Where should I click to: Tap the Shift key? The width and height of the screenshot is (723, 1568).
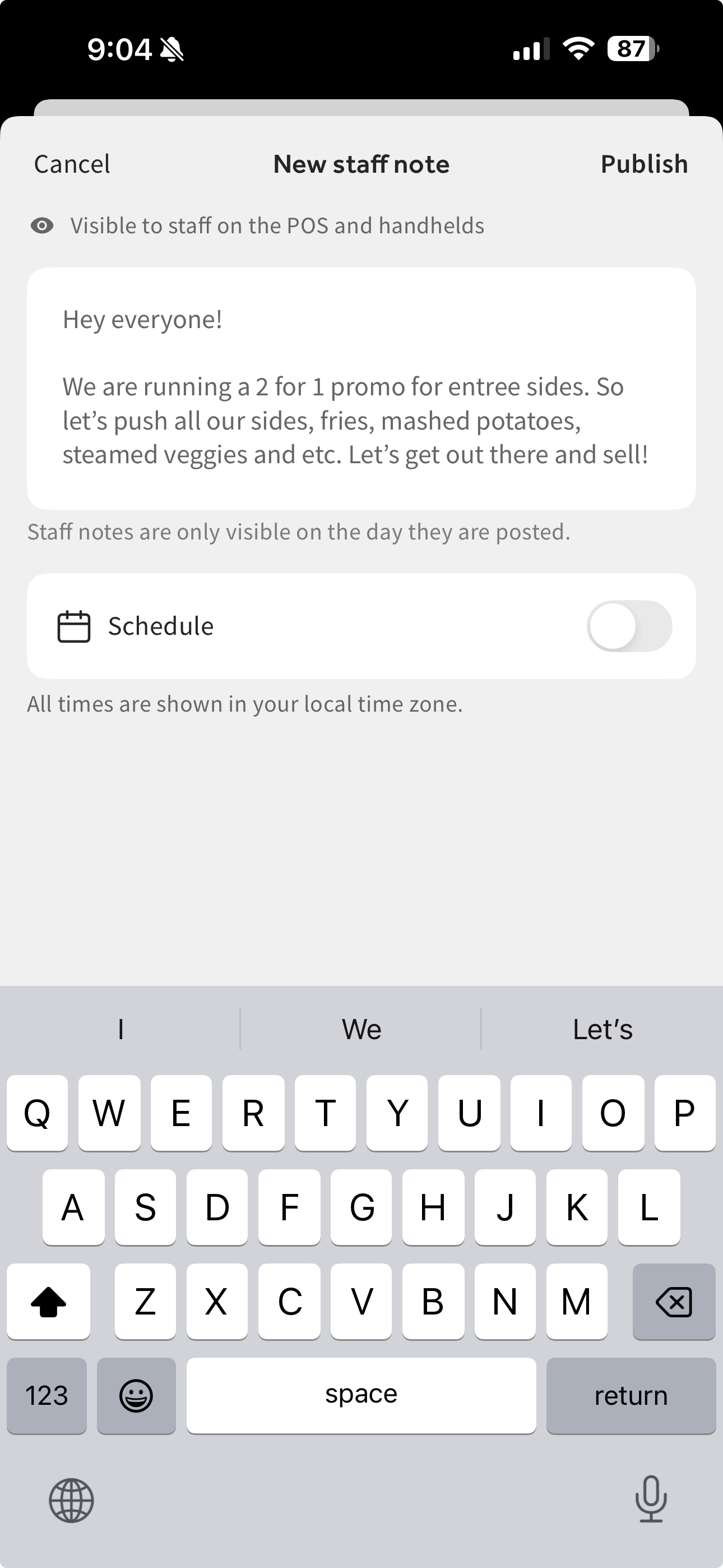(49, 1302)
